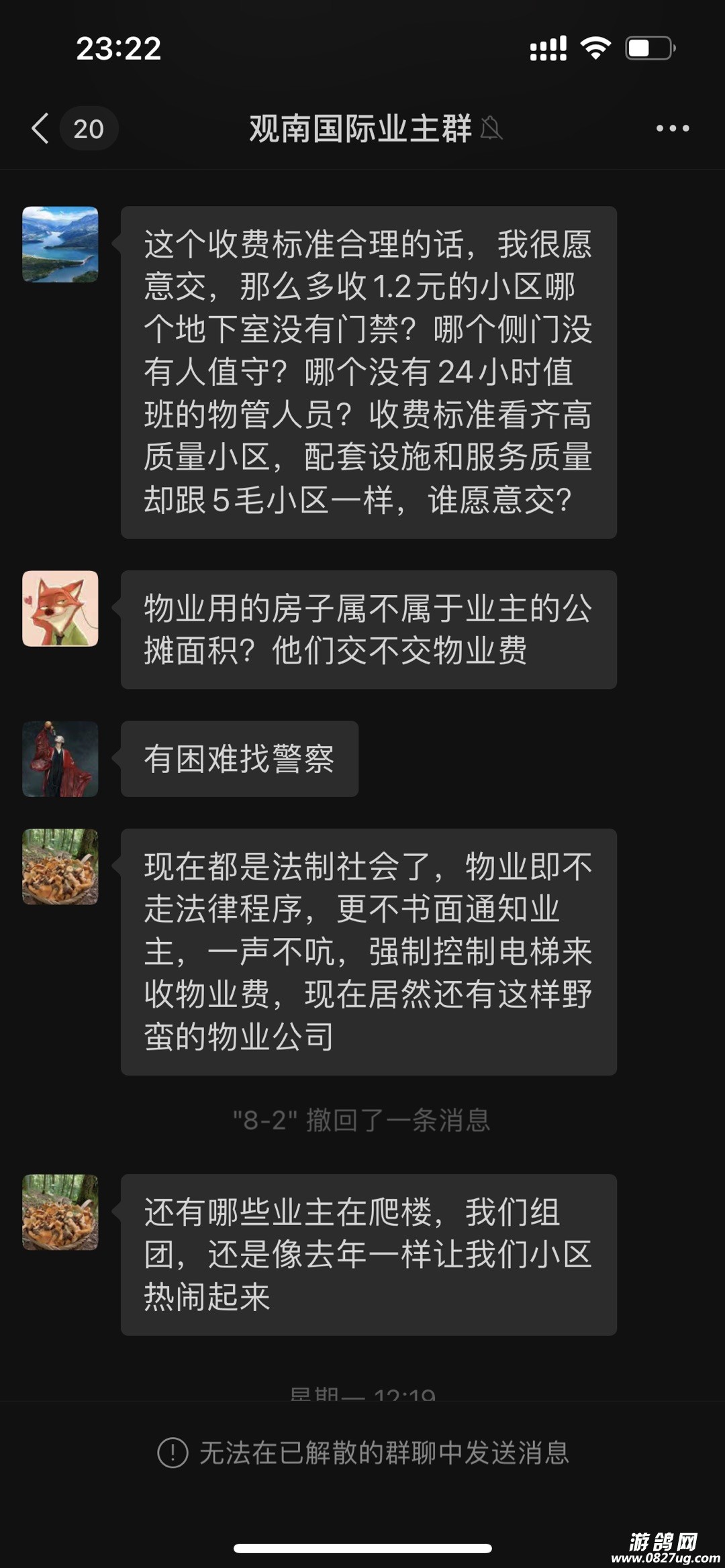Open the avatar beside the 还有哪些业主在爬楼 message
Image resolution: width=725 pixels, height=1568 pixels.
click(x=60, y=1212)
